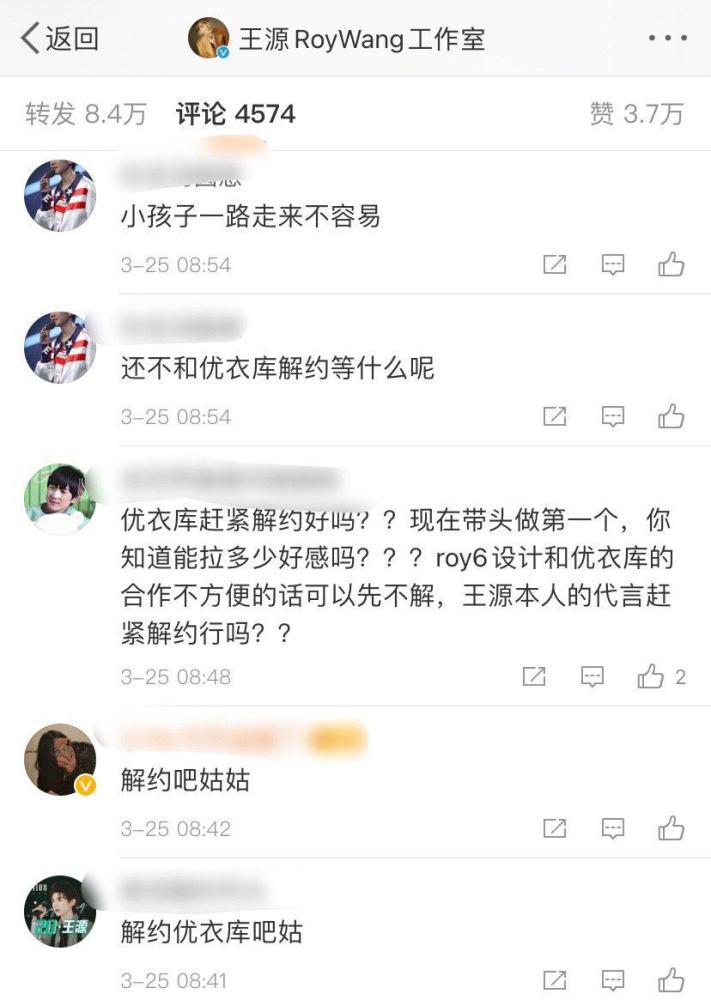711x1000 pixels.
Task: Switch to the 转发 8.4万 tab
Action: (x=86, y=114)
